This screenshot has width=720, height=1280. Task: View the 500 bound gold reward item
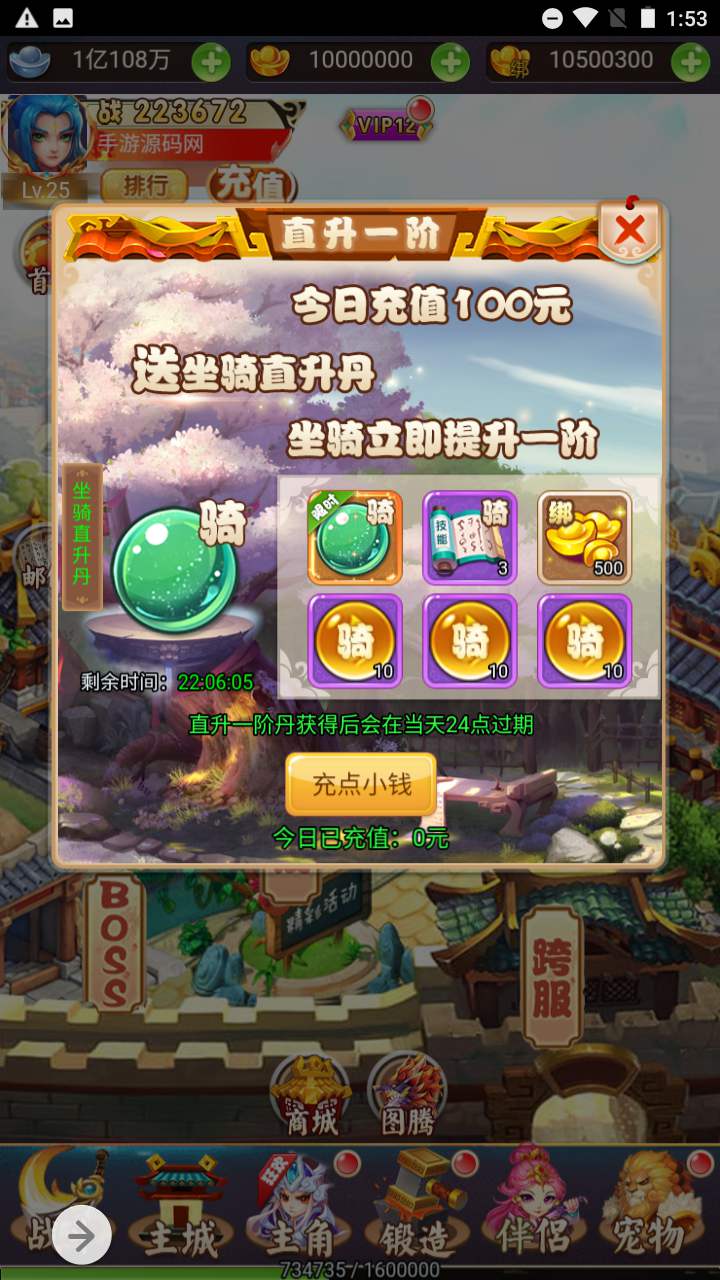tap(585, 537)
